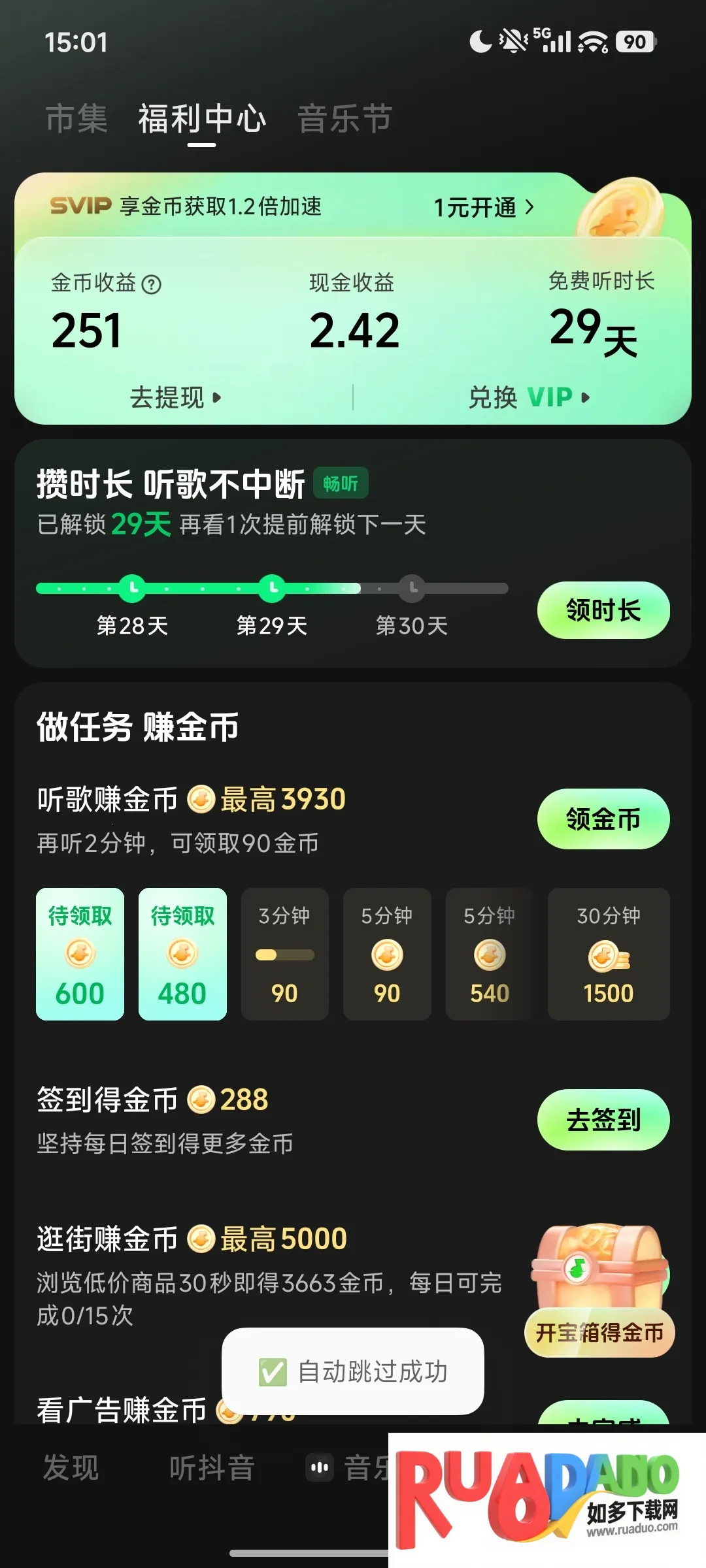
Task: Claim the 600 coin 待领取 reward
Action: pyautogui.click(x=80, y=954)
